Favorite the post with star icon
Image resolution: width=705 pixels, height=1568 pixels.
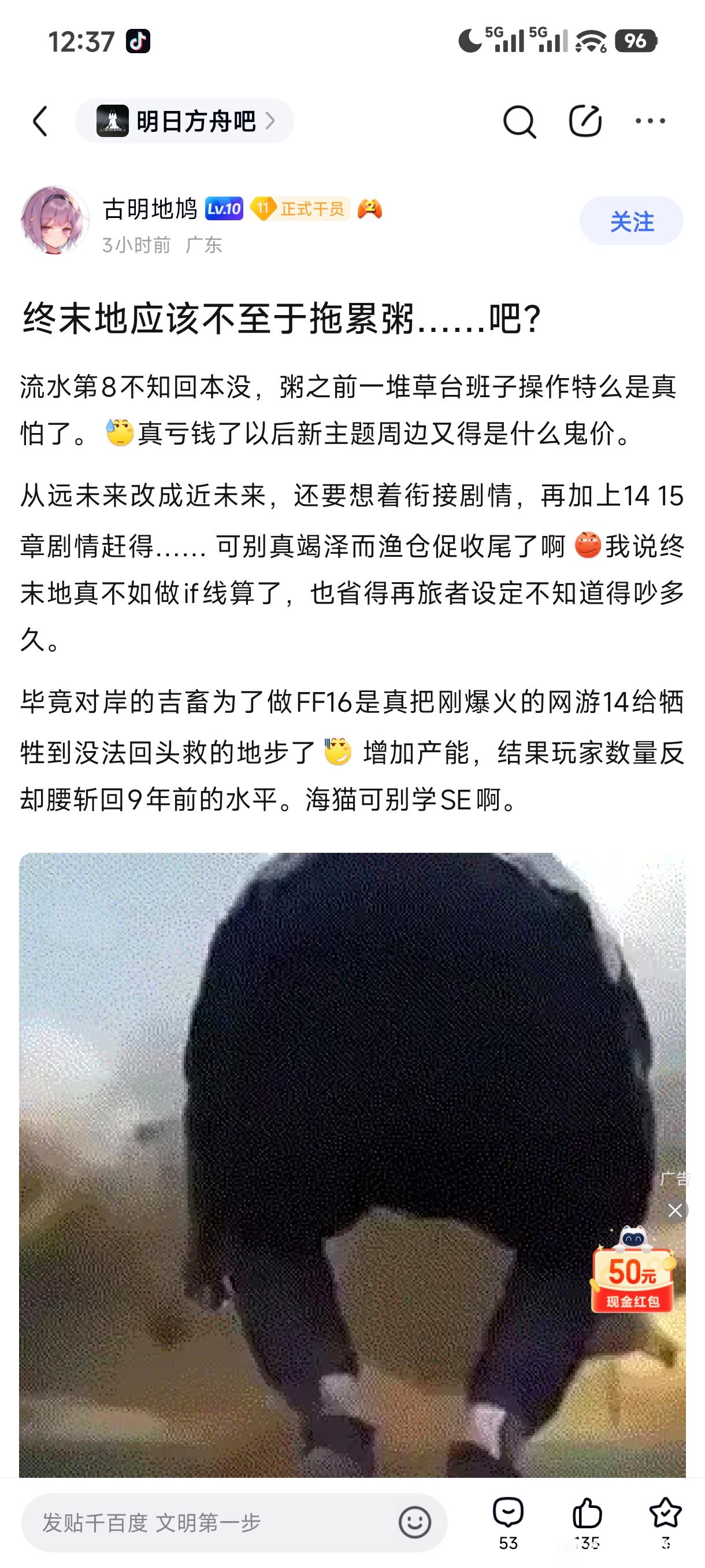(665, 1523)
